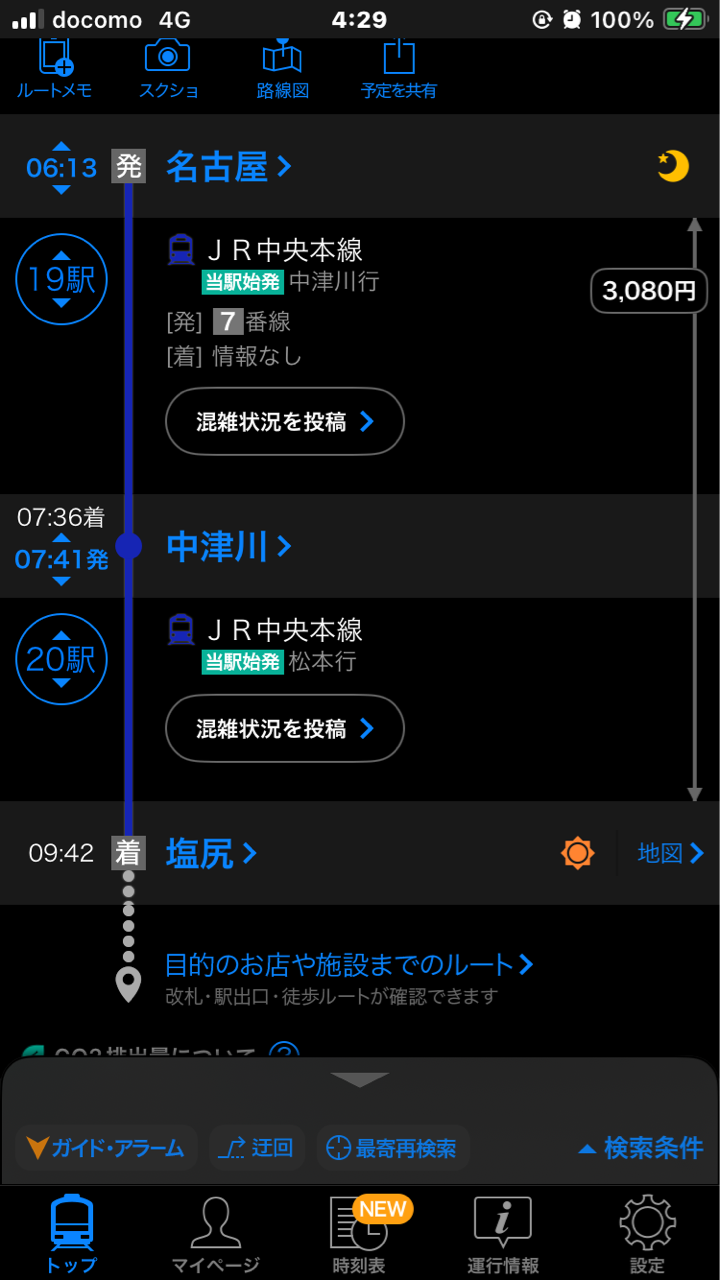
Task: Open the 設定 tab
Action: pyautogui.click(x=647, y=1235)
